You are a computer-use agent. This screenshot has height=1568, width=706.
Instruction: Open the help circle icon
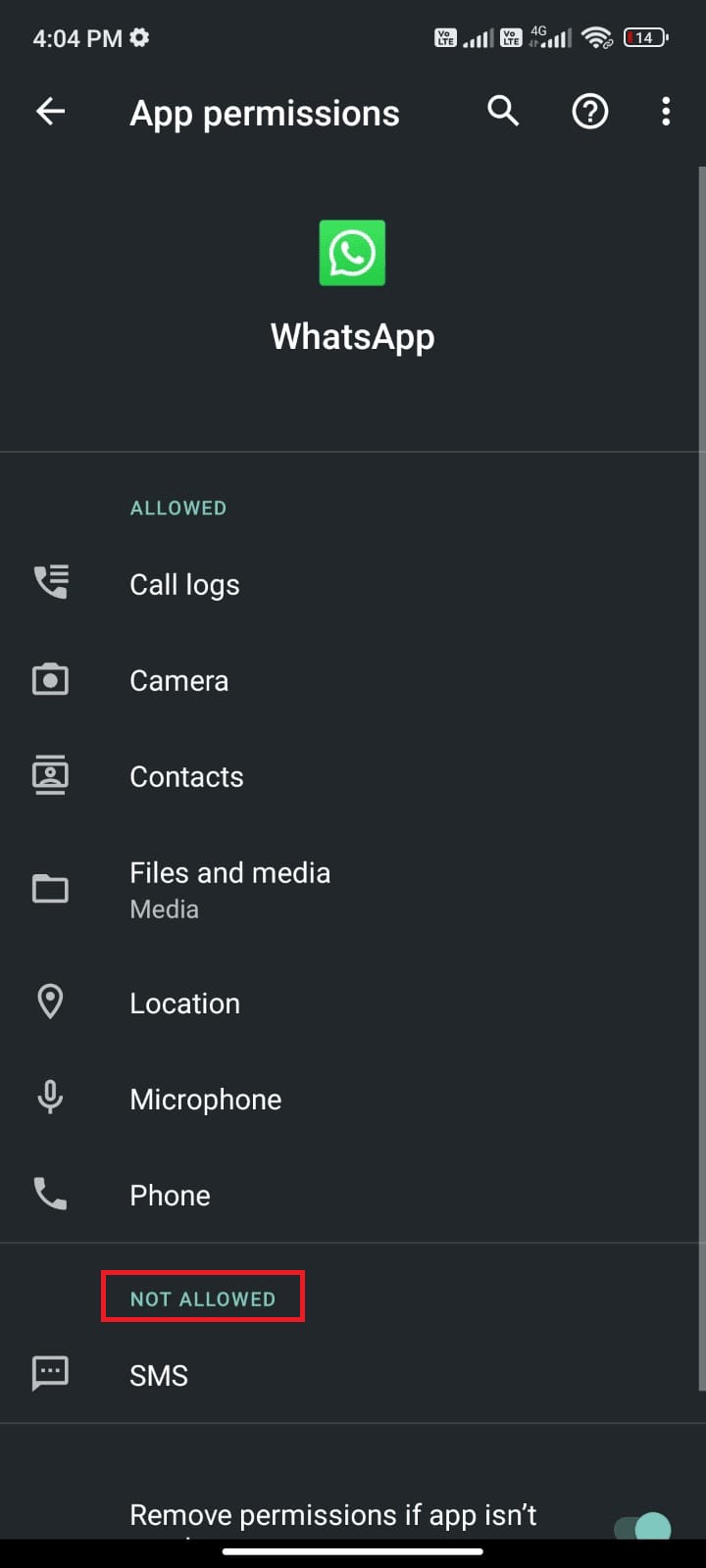click(590, 112)
